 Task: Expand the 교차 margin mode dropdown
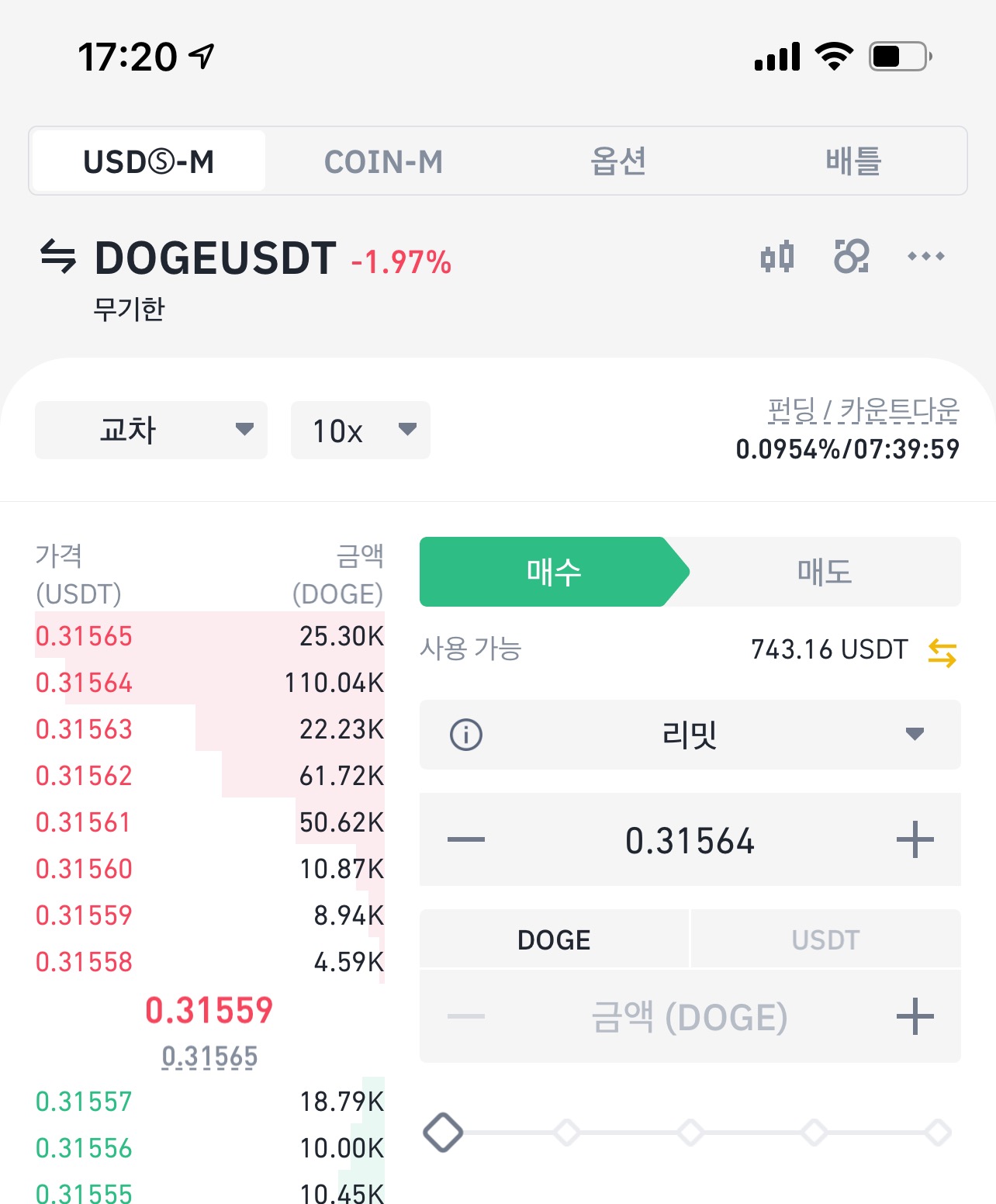click(x=151, y=430)
